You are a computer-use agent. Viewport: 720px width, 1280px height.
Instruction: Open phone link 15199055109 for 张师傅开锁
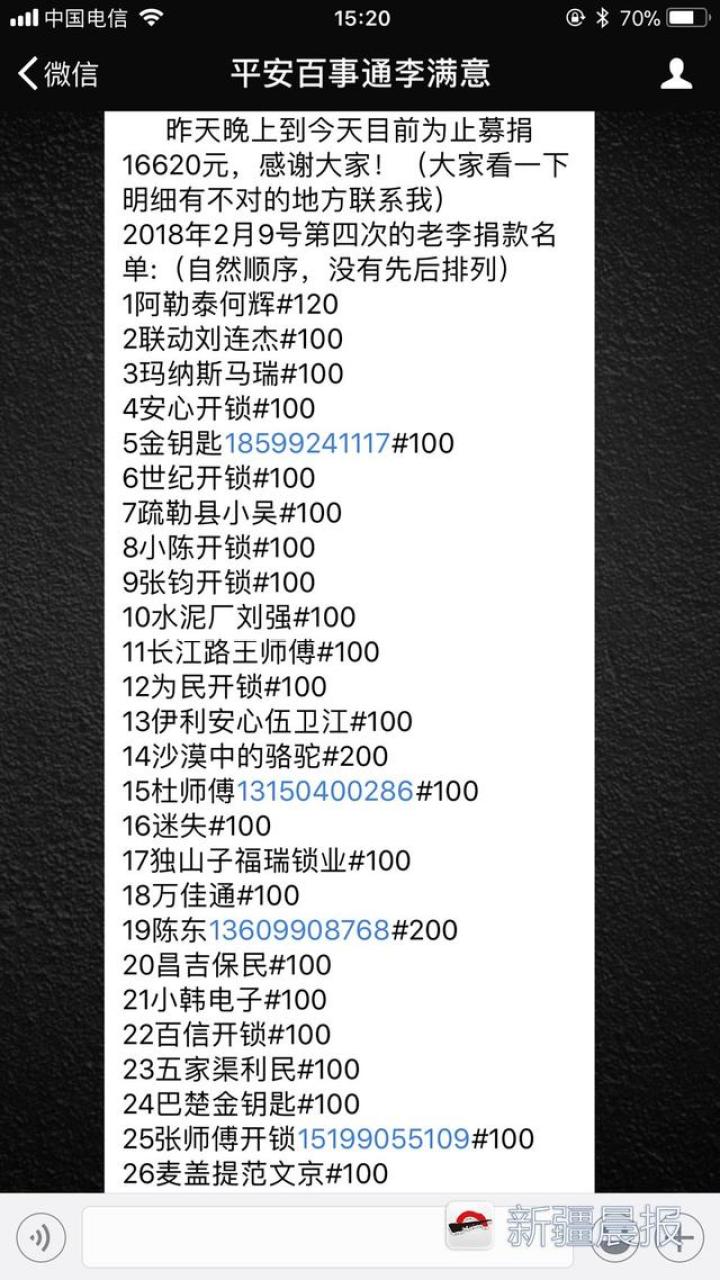point(383,1139)
